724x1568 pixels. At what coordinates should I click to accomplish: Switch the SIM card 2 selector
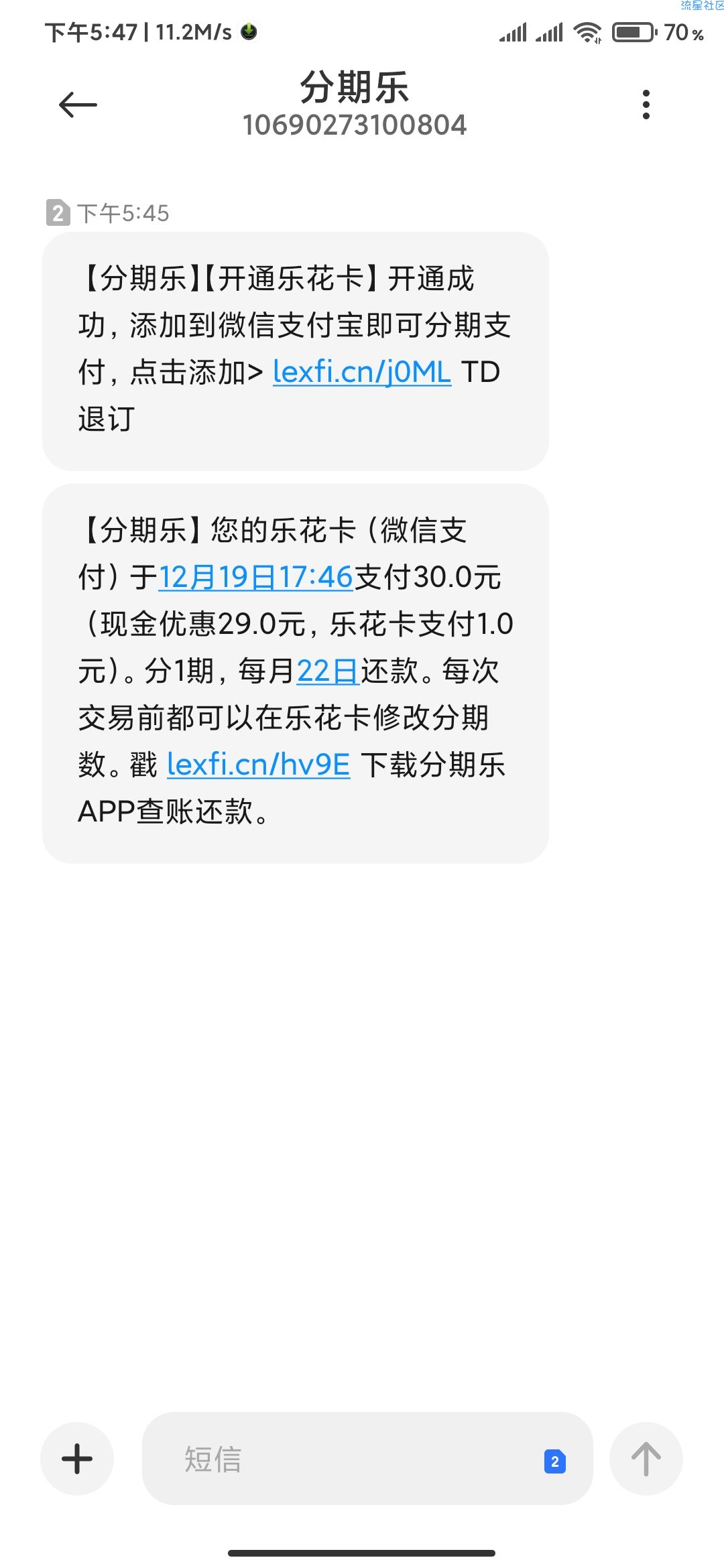tap(555, 1461)
